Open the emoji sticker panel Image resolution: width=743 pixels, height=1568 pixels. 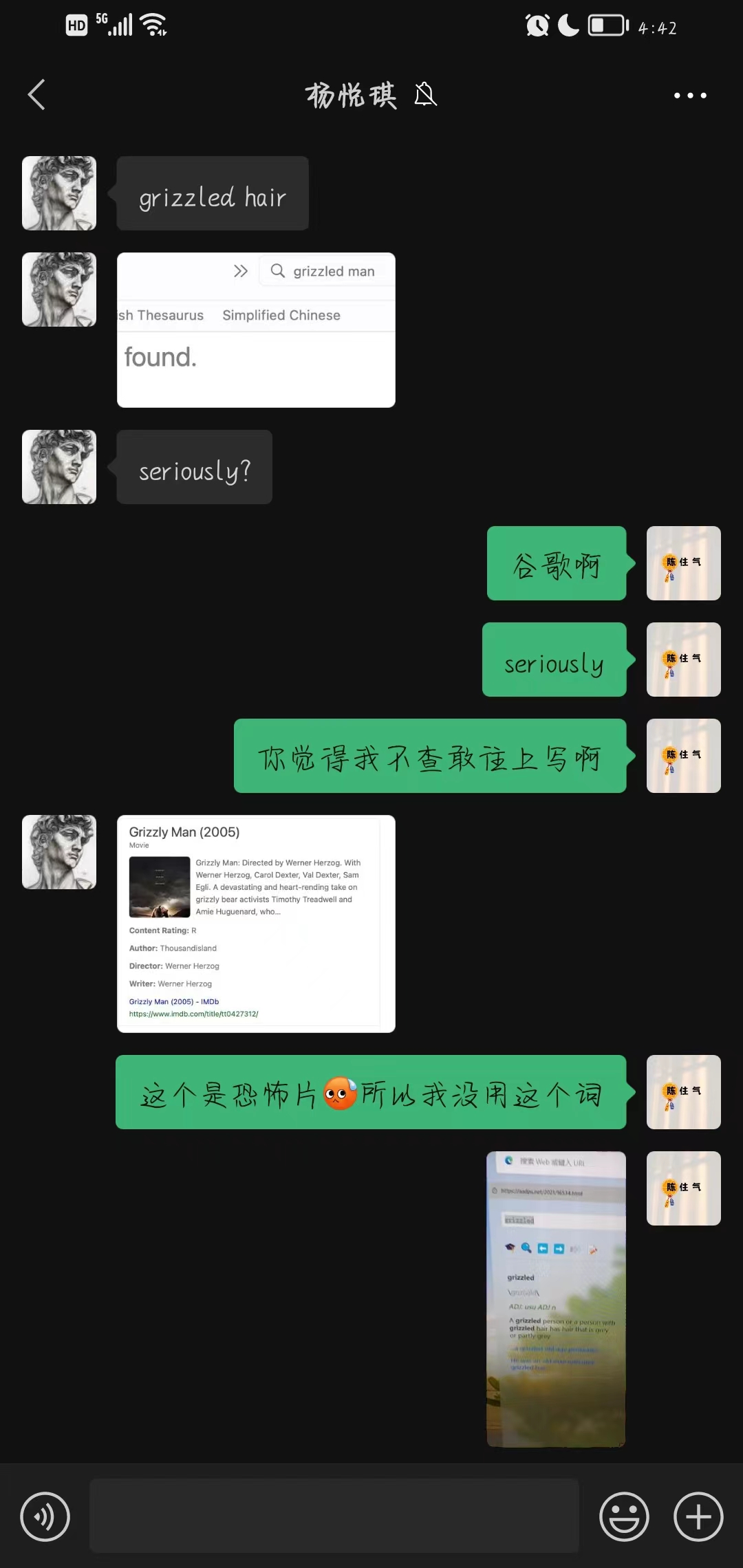pos(624,1516)
